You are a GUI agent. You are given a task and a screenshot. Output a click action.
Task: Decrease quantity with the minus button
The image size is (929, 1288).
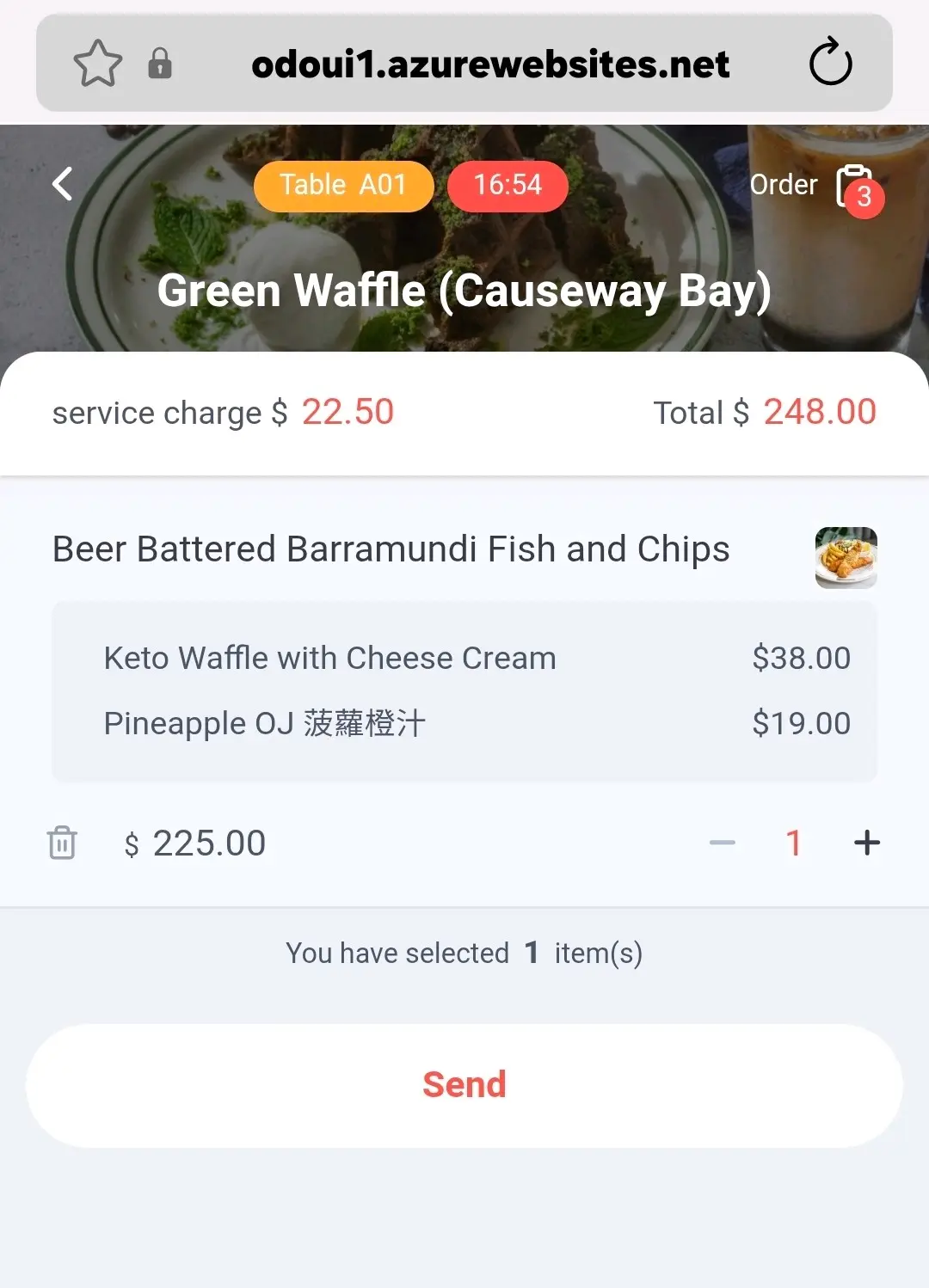click(722, 843)
